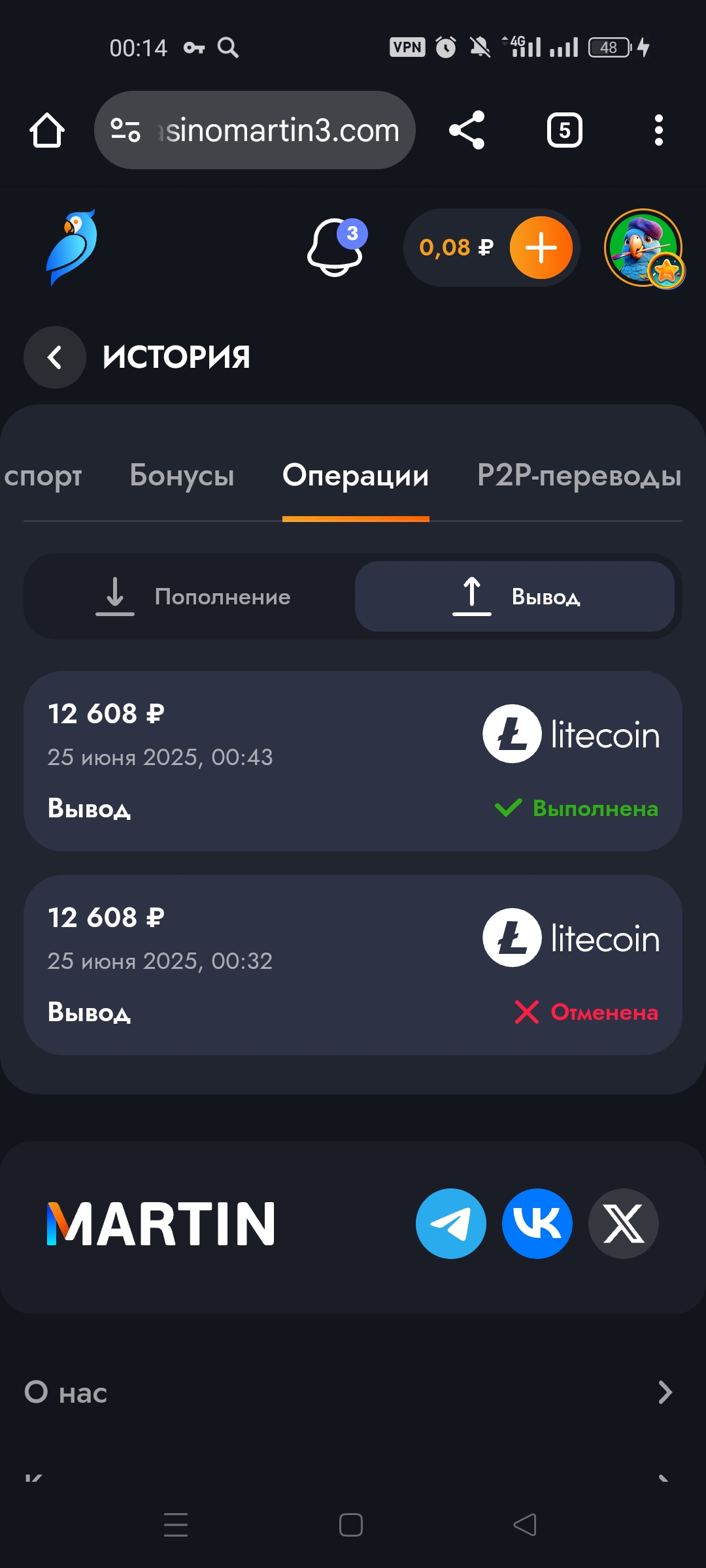Switch to the Бонусы tab
Image resolution: width=706 pixels, height=1568 pixels.
tap(182, 476)
